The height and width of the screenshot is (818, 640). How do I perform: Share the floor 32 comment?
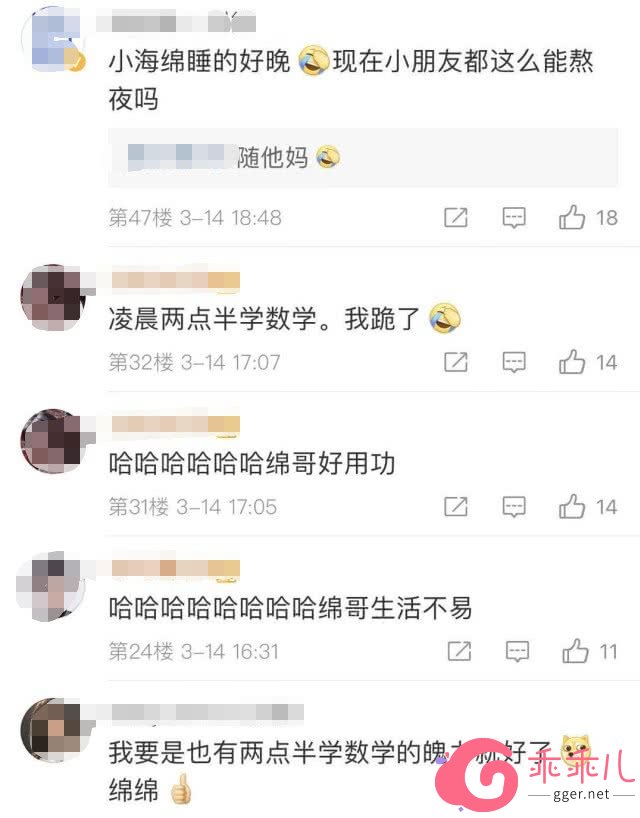click(x=456, y=362)
